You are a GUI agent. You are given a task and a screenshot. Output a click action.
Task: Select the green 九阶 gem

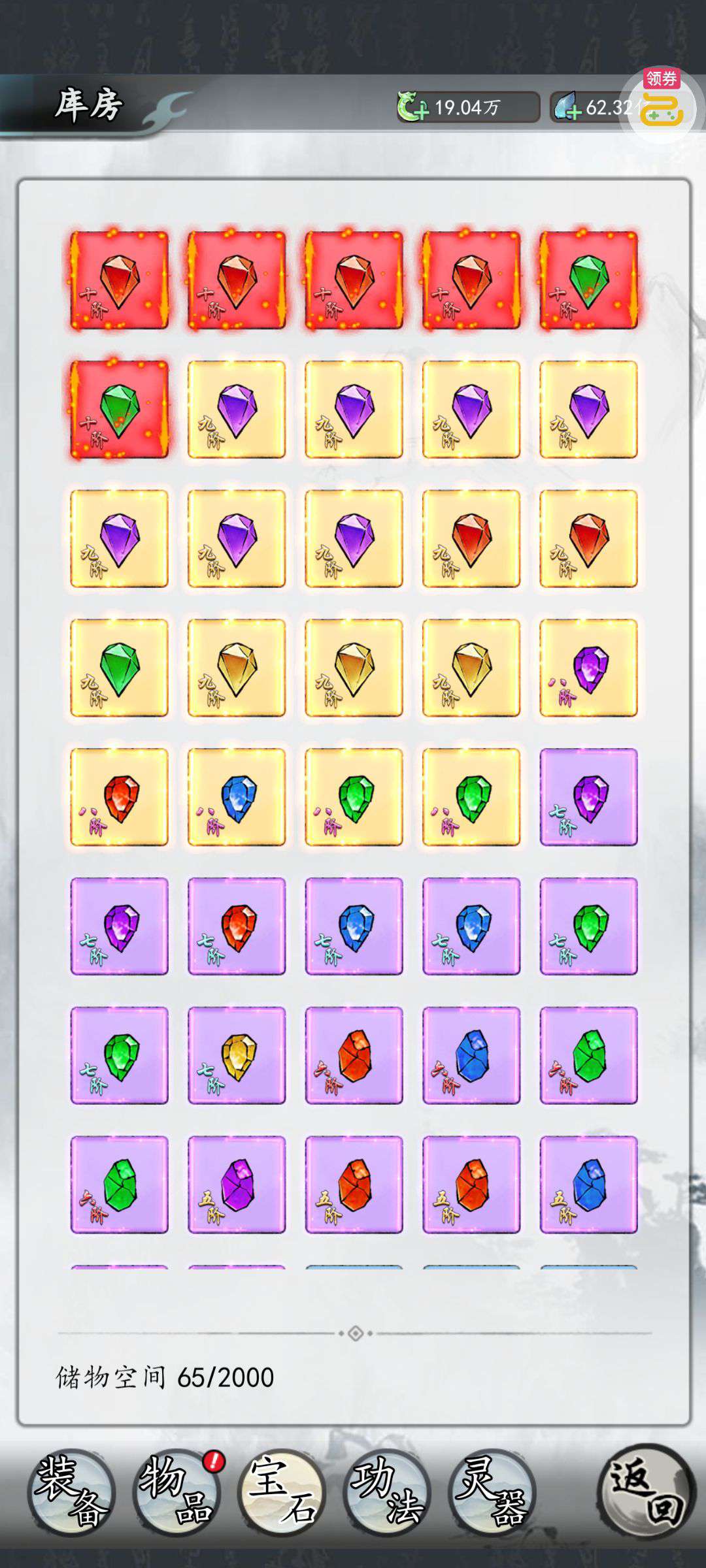[x=119, y=668]
